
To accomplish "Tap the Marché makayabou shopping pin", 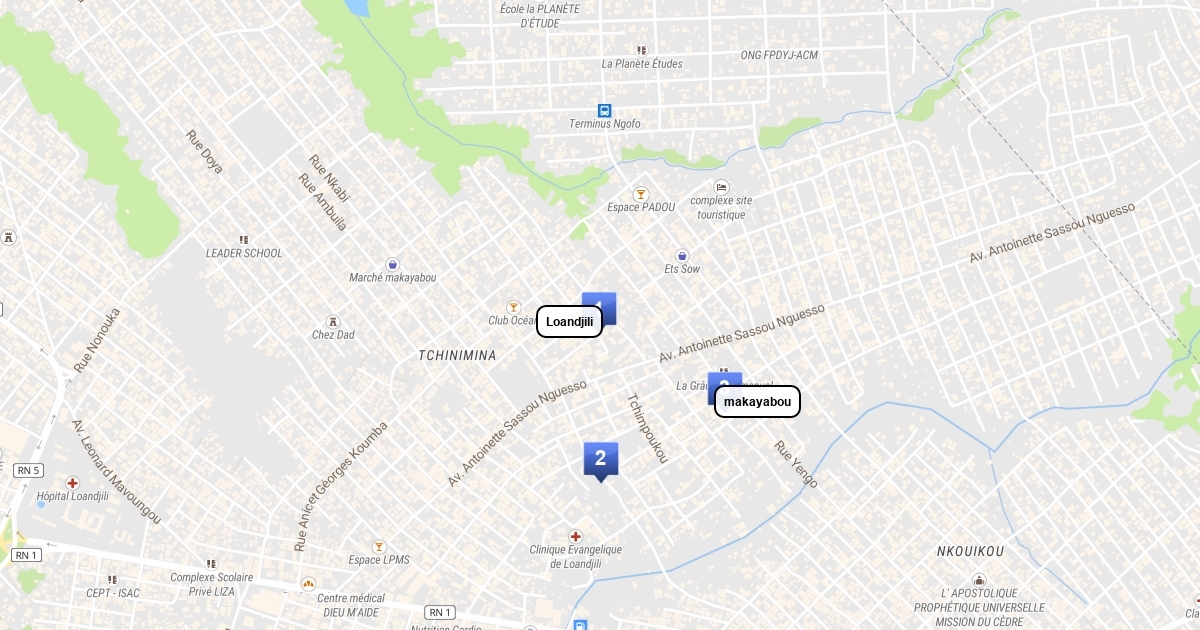I will click(393, 264).
